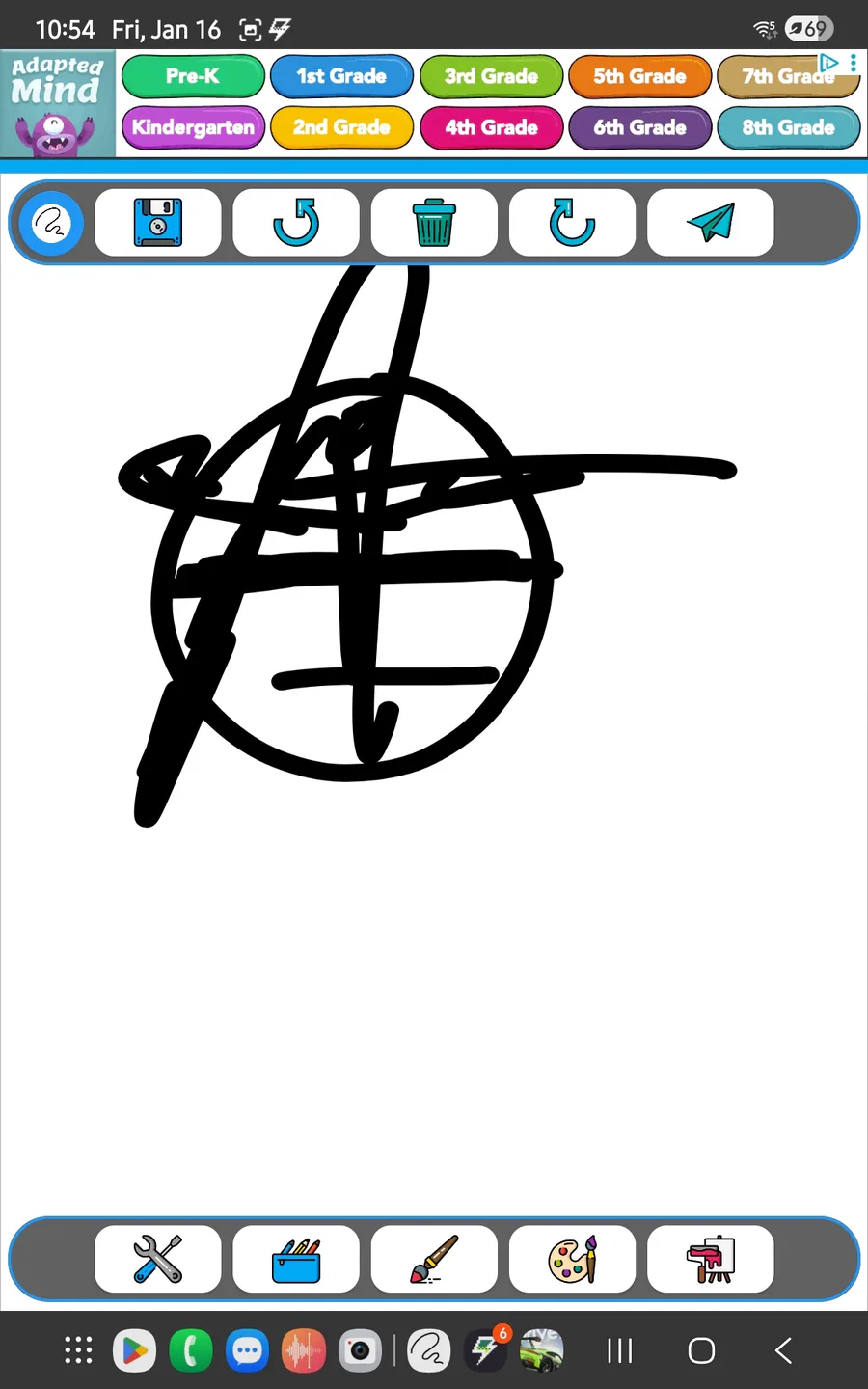Tap the 8th Grade ad button
Image resolution: width=868 pixels, height=1389 pixels.
coord(788,127)
